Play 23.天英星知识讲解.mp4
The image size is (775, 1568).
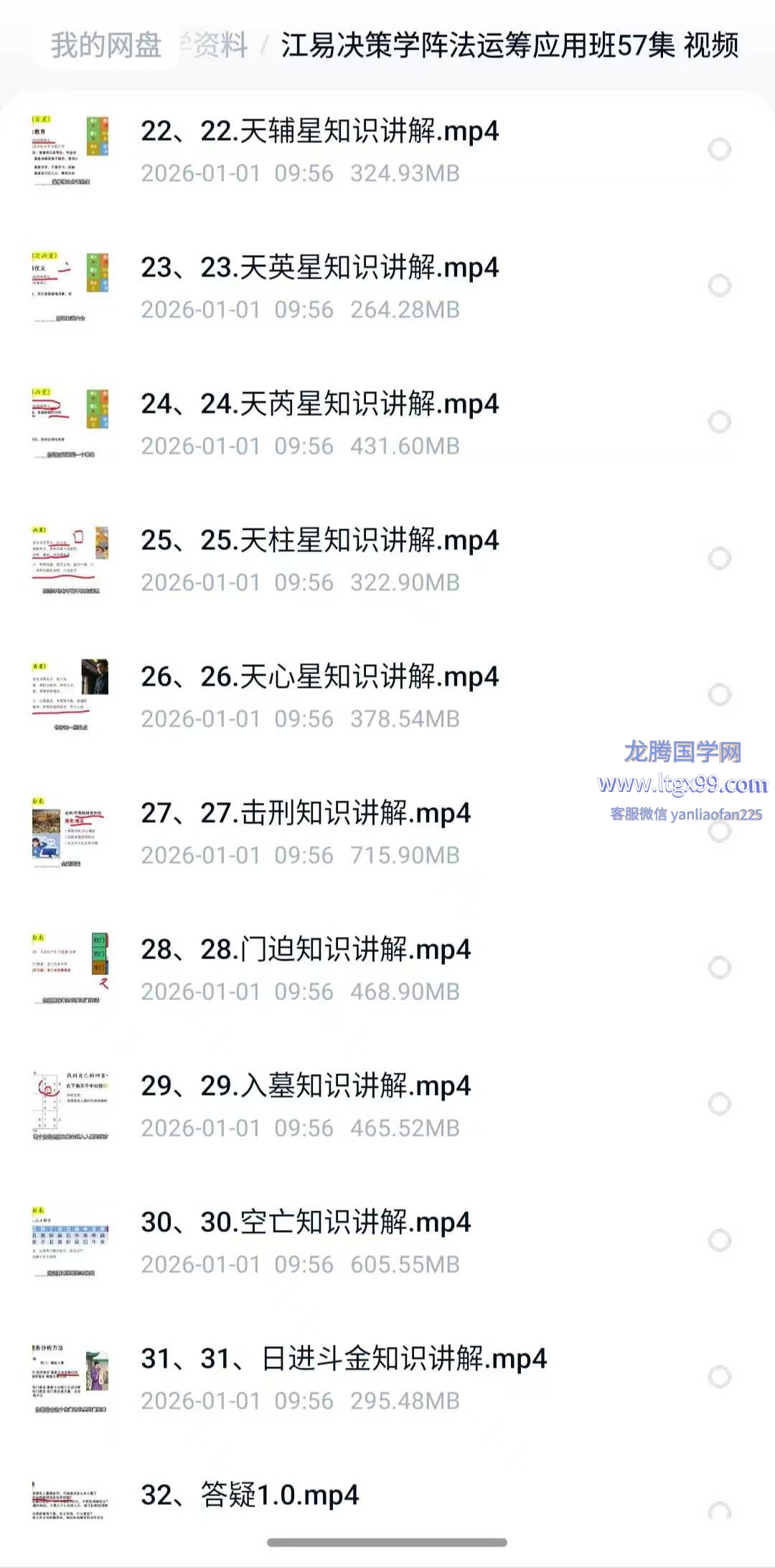[x=319, y=269]
